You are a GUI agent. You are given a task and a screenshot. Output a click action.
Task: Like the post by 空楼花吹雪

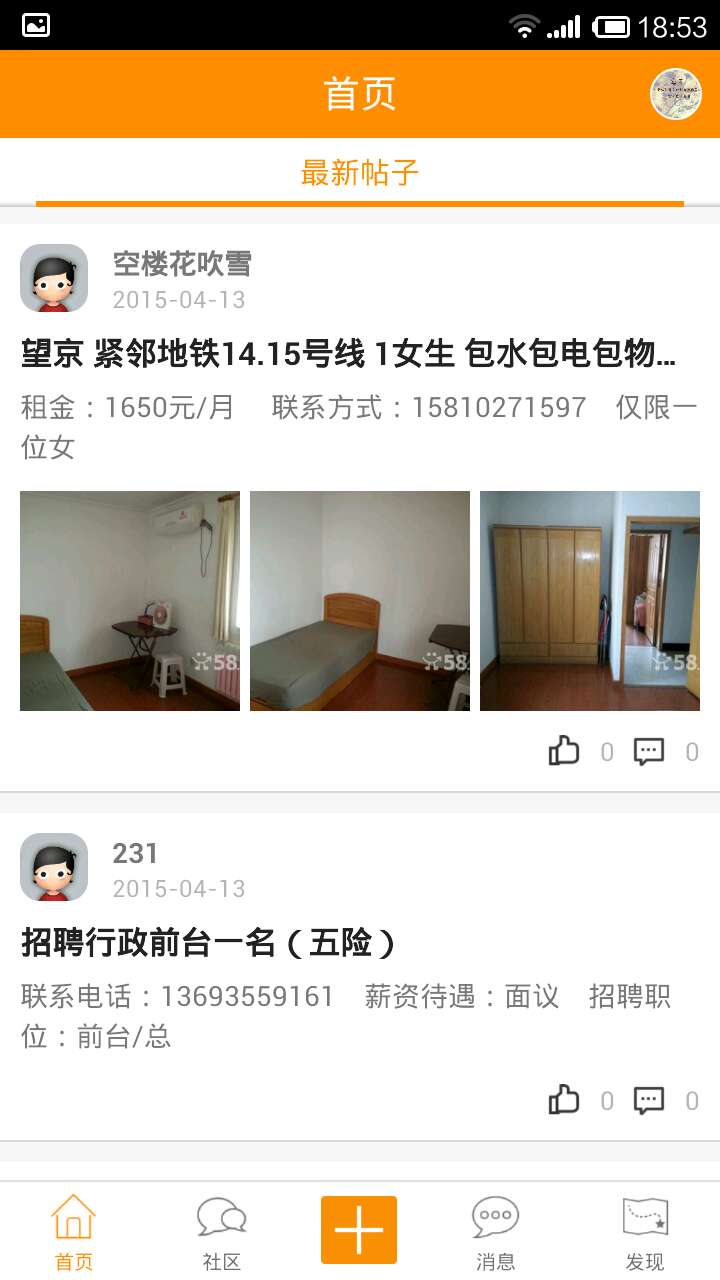pos(564,751)
